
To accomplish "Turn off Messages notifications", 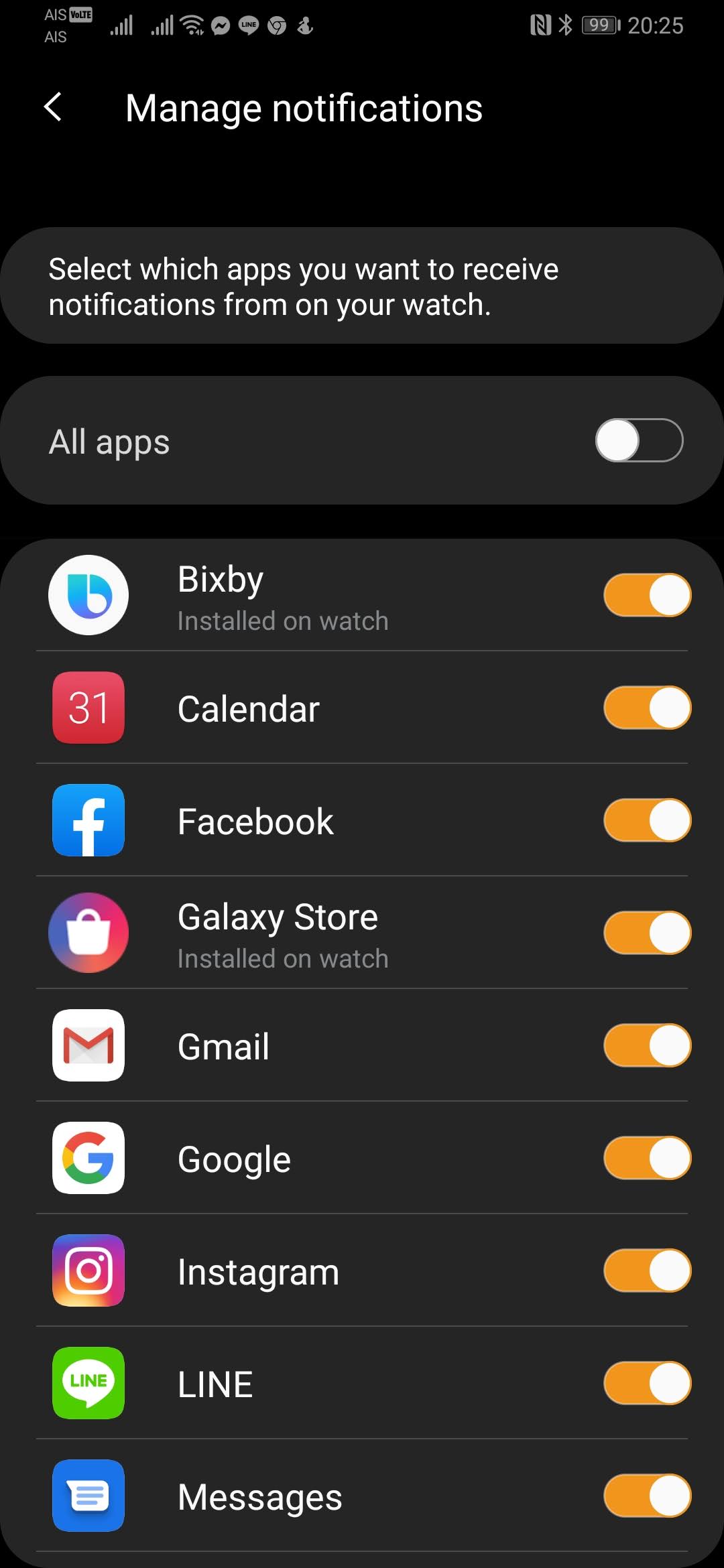I will pos(647,1496).
